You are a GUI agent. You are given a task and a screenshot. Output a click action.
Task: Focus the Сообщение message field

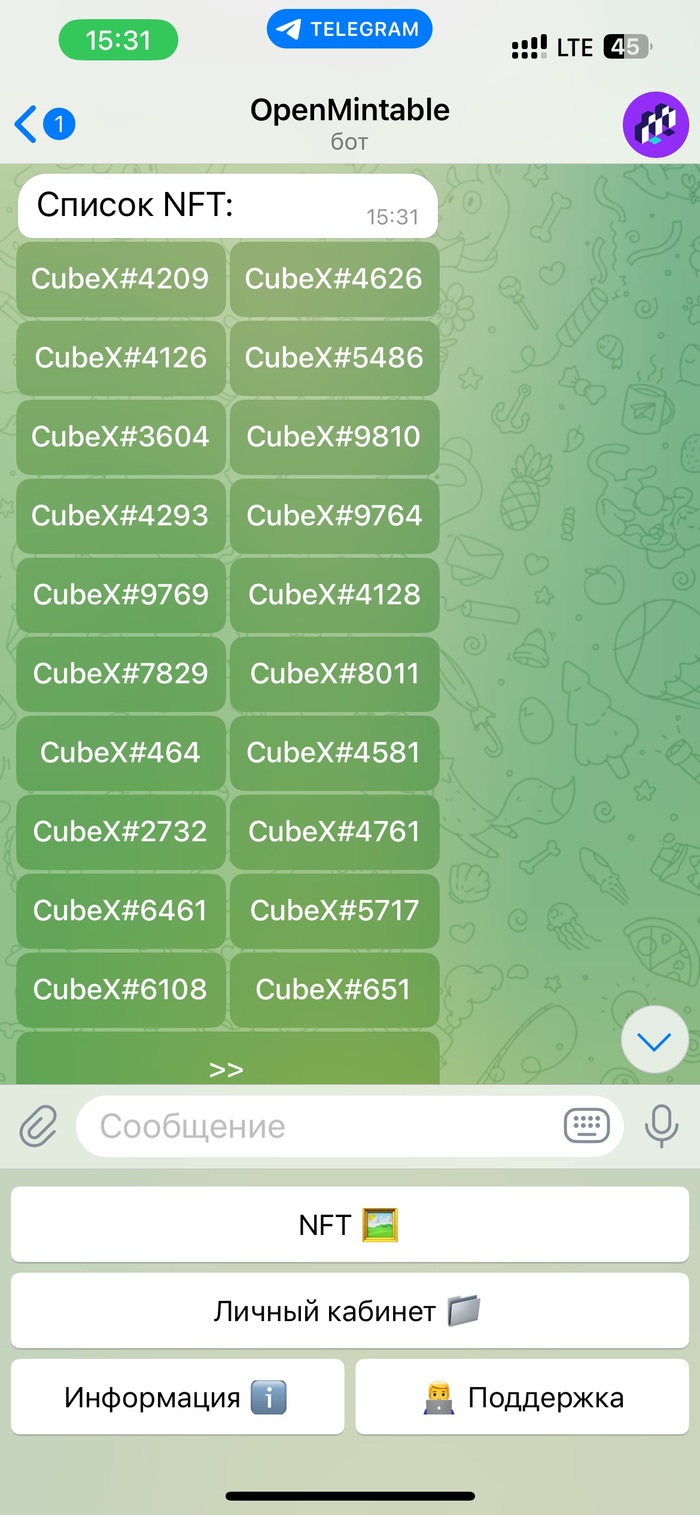pyautogui.click(x=320, y=1126)
